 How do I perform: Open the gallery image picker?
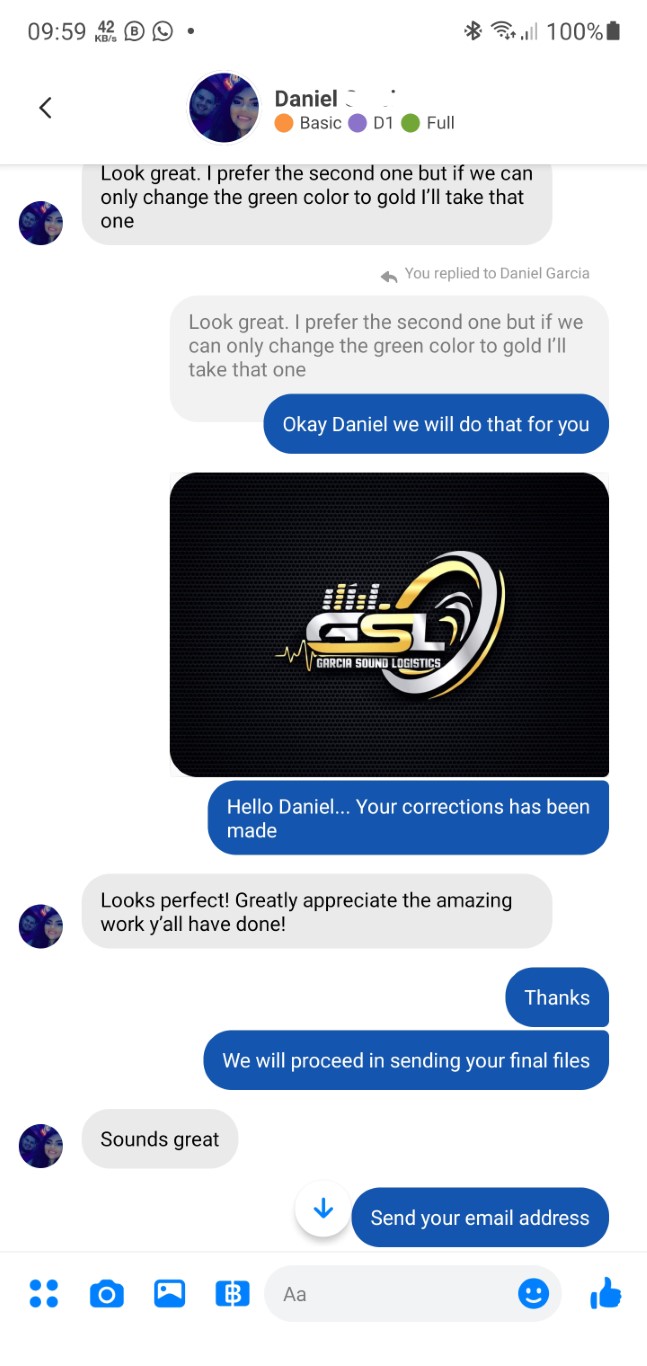169,1293
